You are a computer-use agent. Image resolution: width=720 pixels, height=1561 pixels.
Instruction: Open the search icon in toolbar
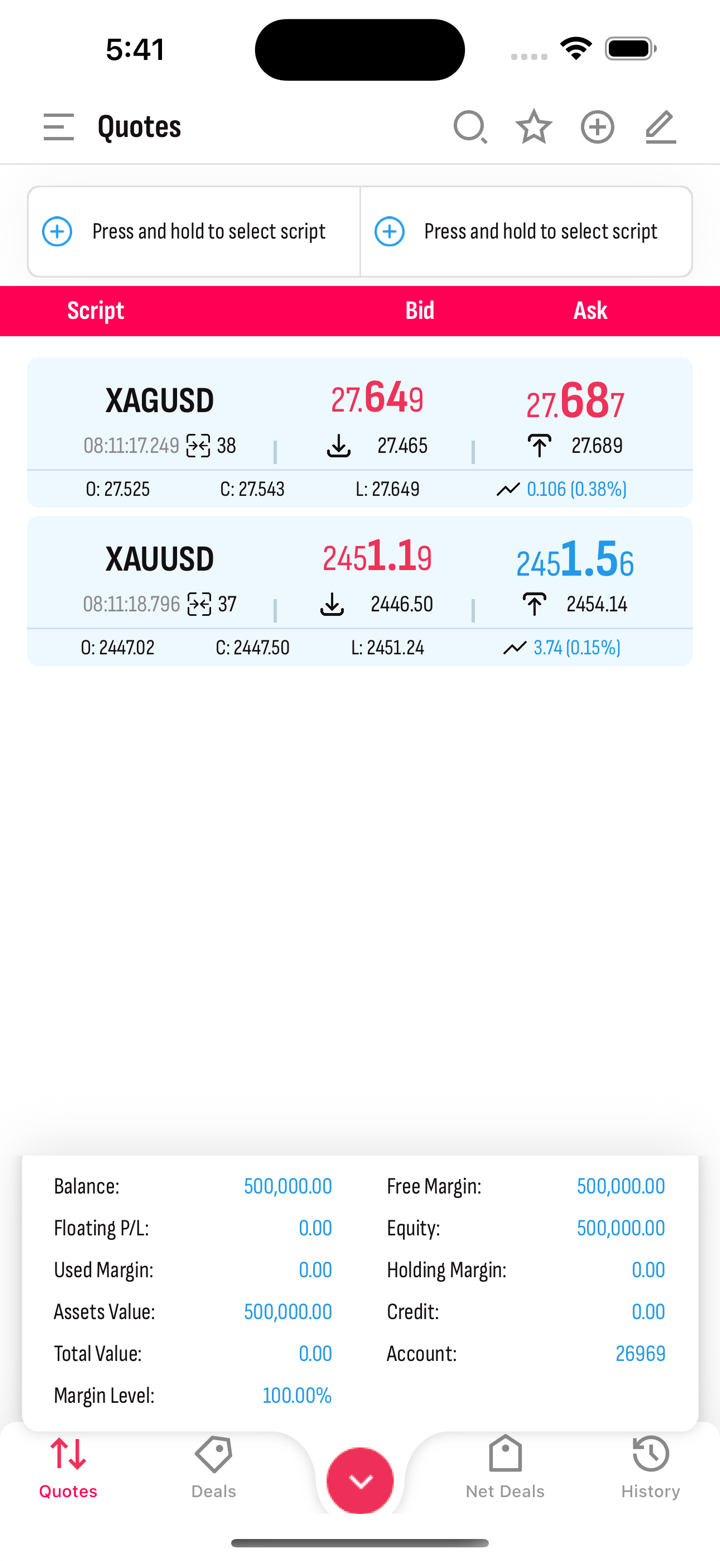pyautogui.click(x=469, y=127)
